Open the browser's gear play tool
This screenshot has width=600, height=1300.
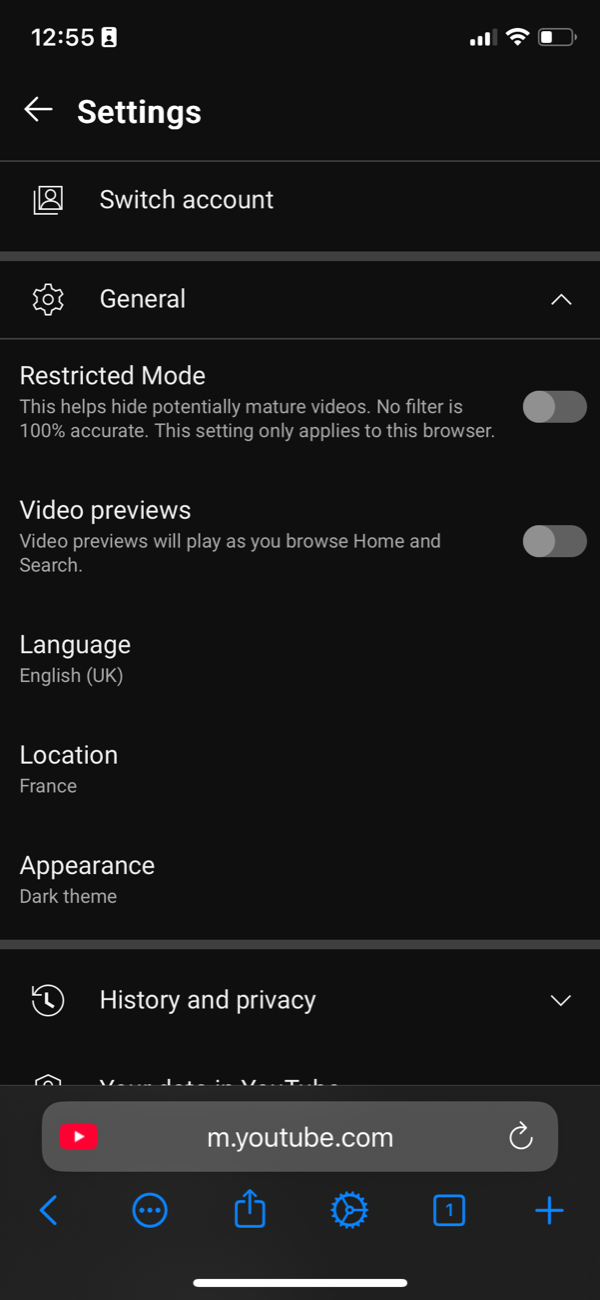(x=349, y=1211)
